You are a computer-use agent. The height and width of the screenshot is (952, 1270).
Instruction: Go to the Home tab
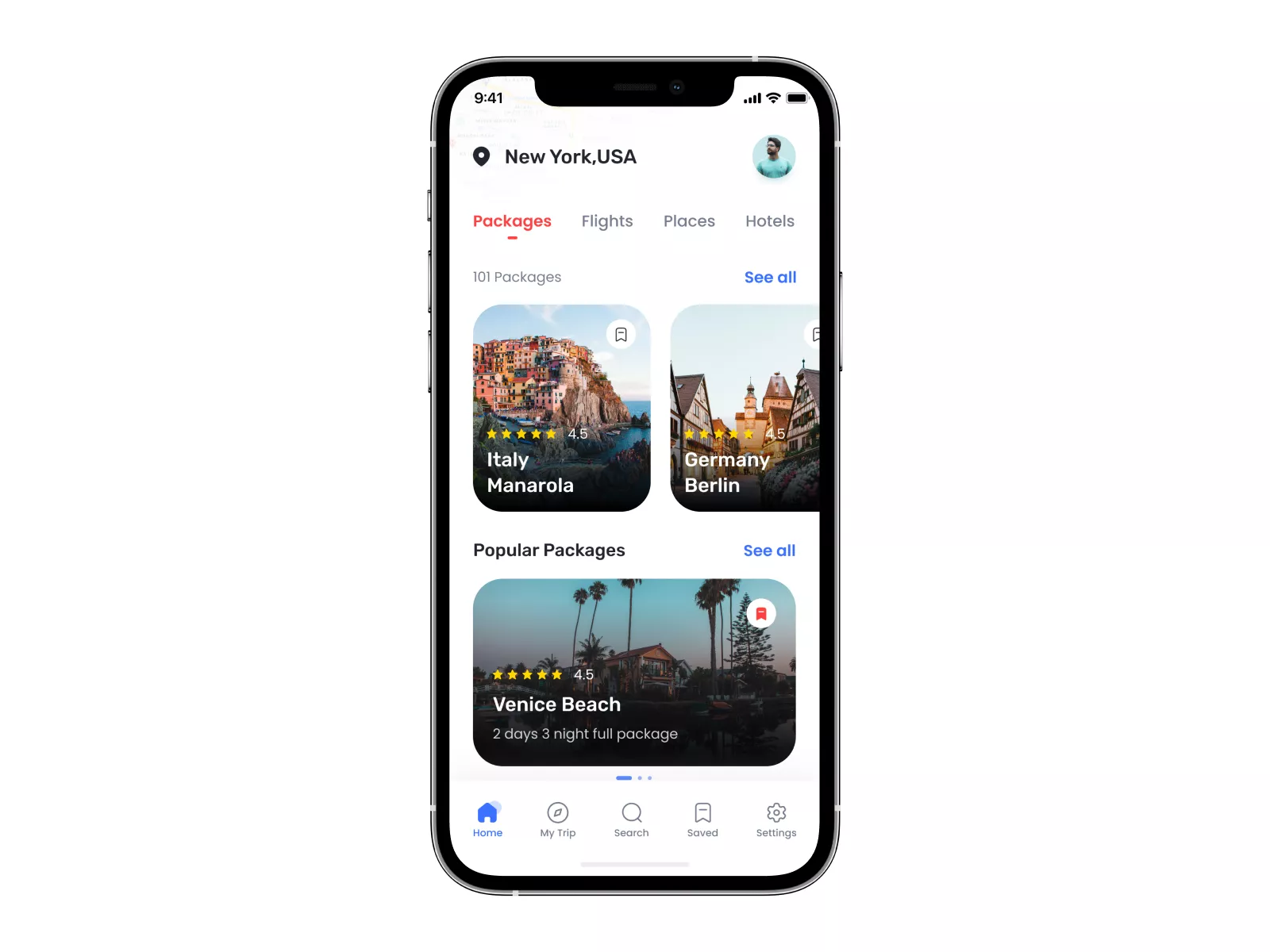pos(487,820)
